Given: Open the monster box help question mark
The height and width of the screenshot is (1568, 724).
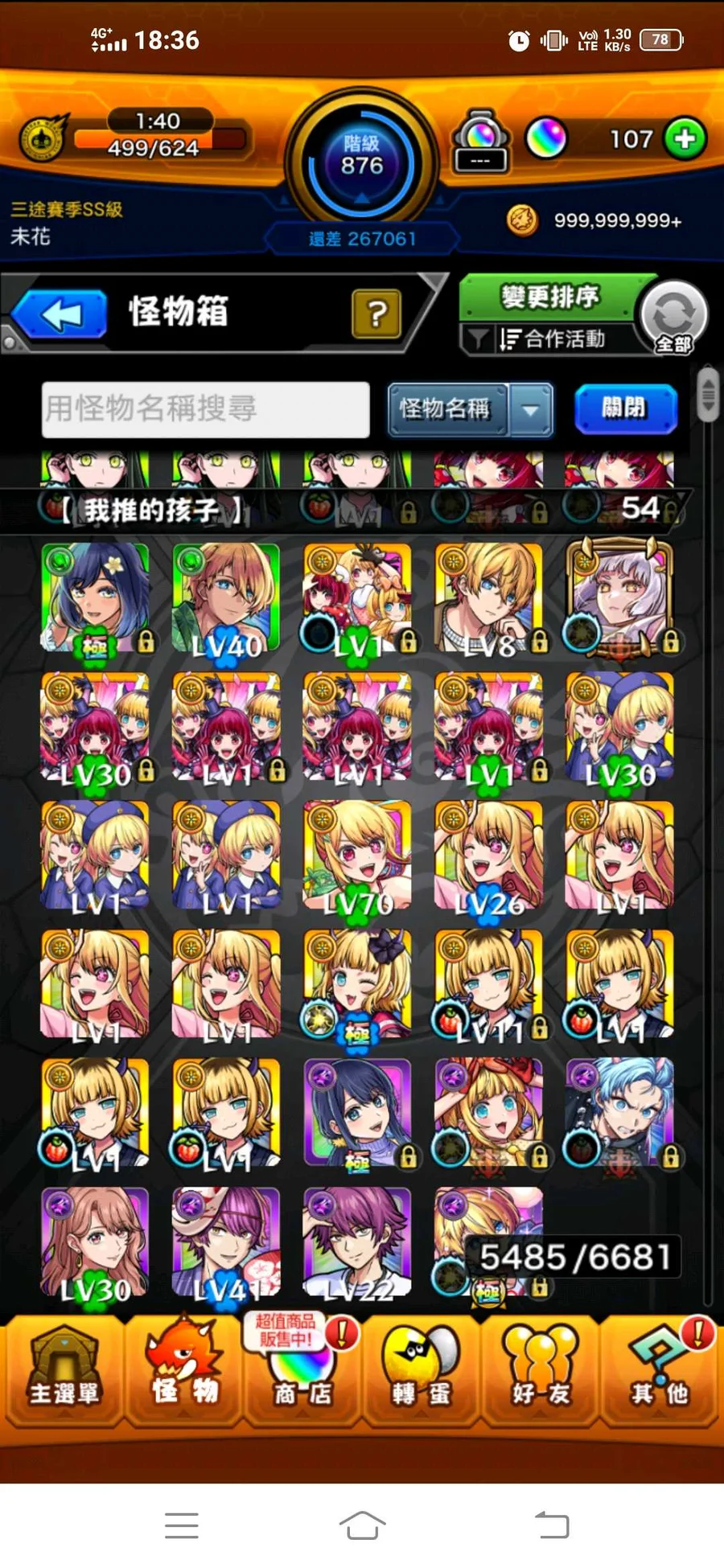Looking at the screenshot, I should [x=376, y=314].
